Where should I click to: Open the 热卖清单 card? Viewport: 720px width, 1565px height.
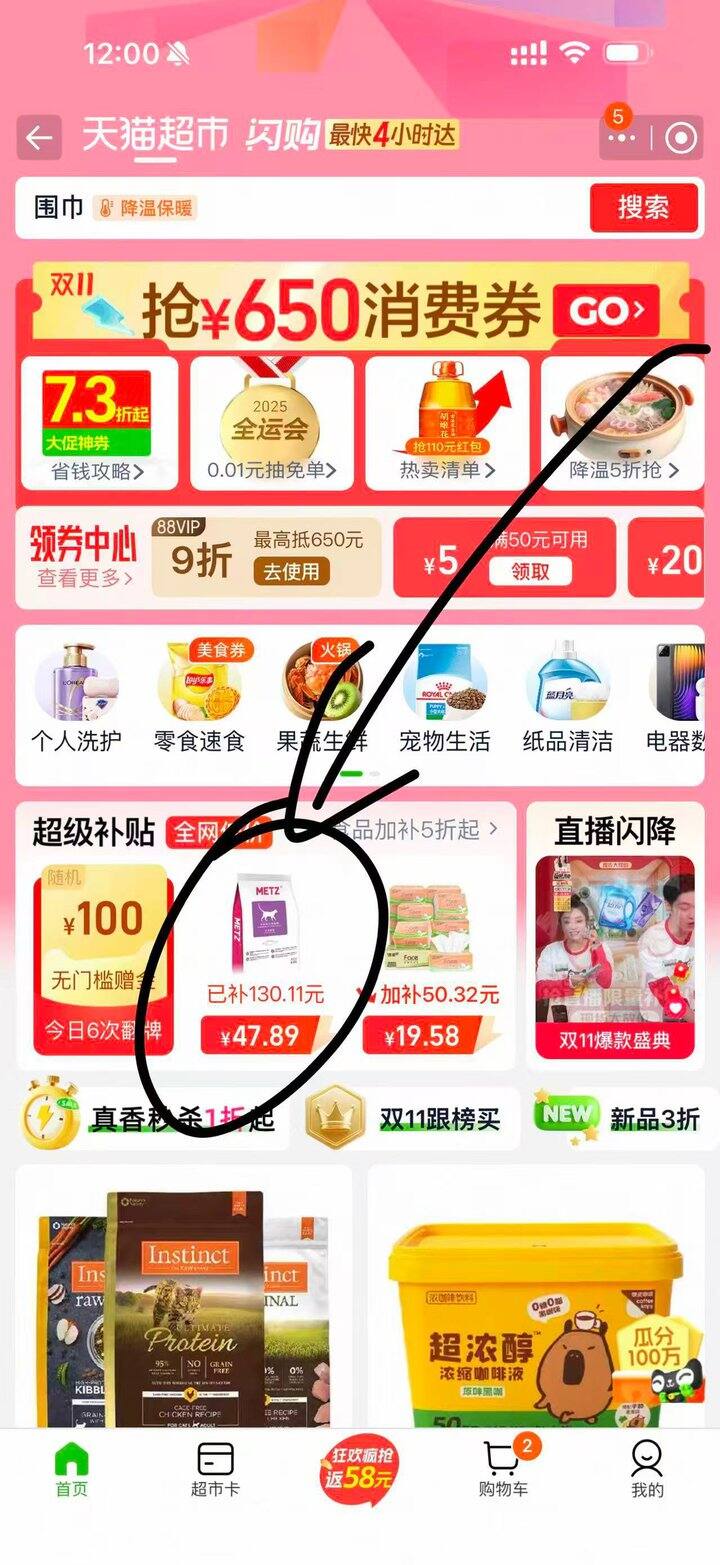click(446, 424)
